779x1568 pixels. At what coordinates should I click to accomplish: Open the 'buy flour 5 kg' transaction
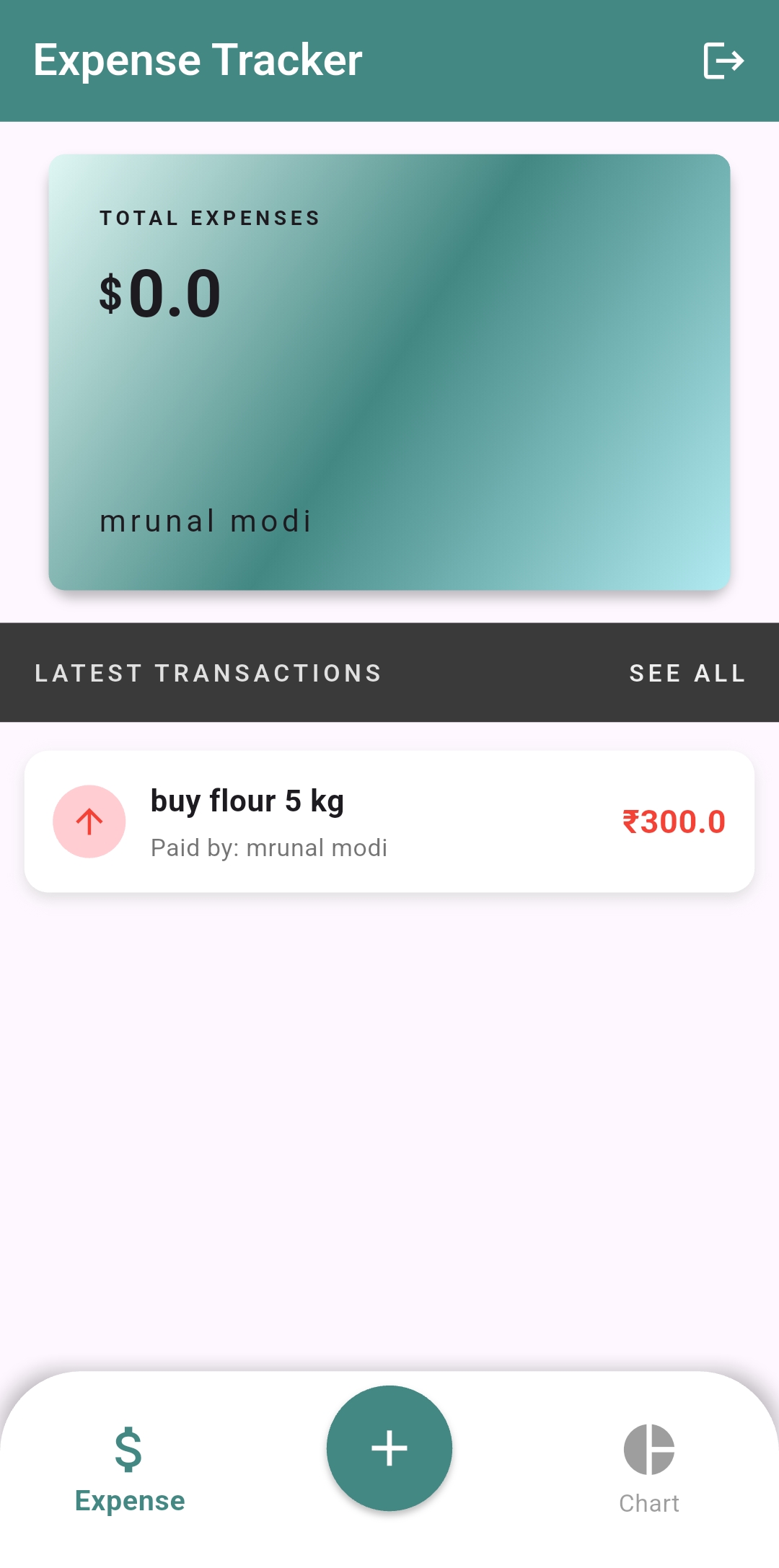(389, 822)
